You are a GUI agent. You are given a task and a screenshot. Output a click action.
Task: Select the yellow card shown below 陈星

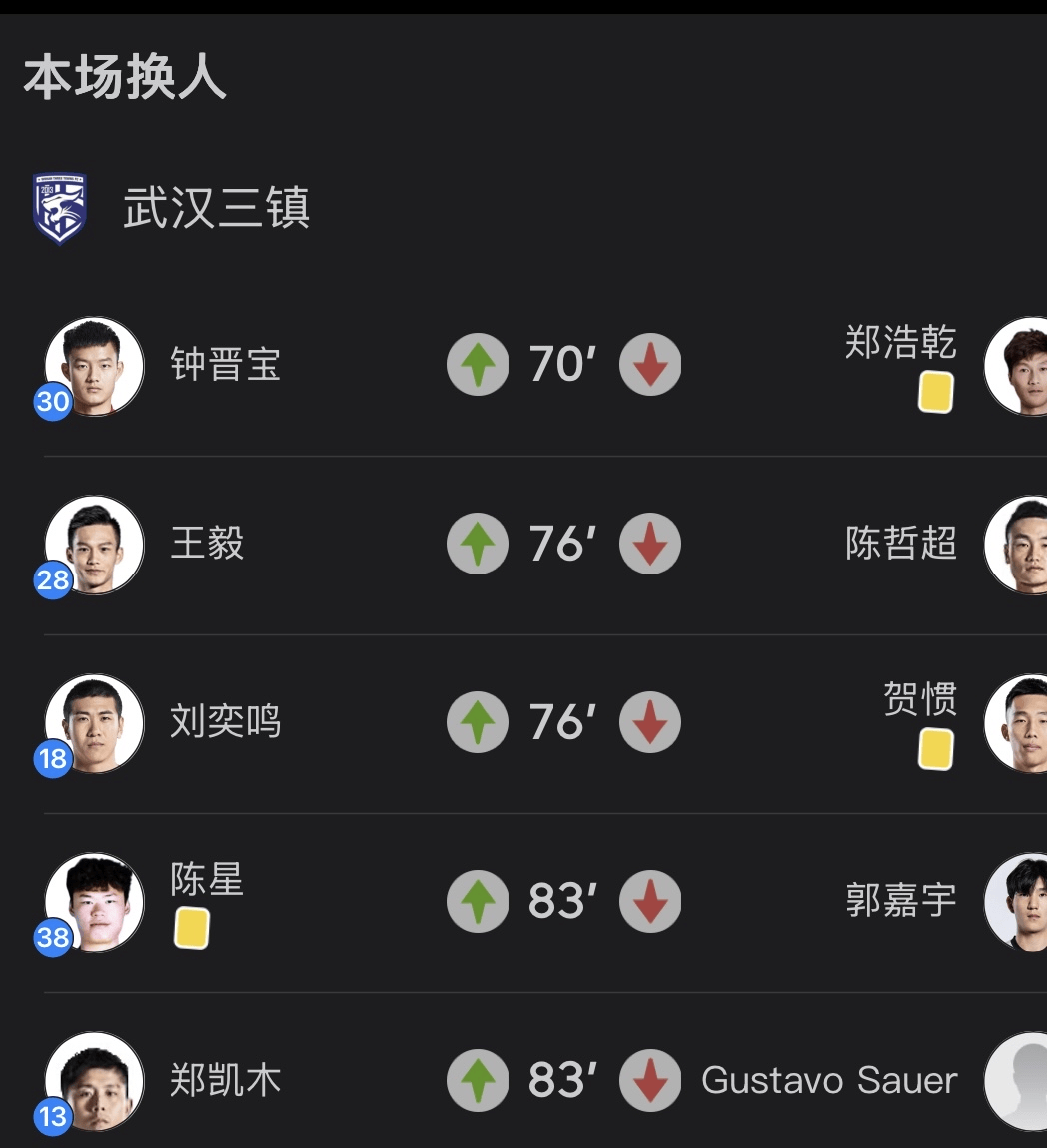pos(190,930)
